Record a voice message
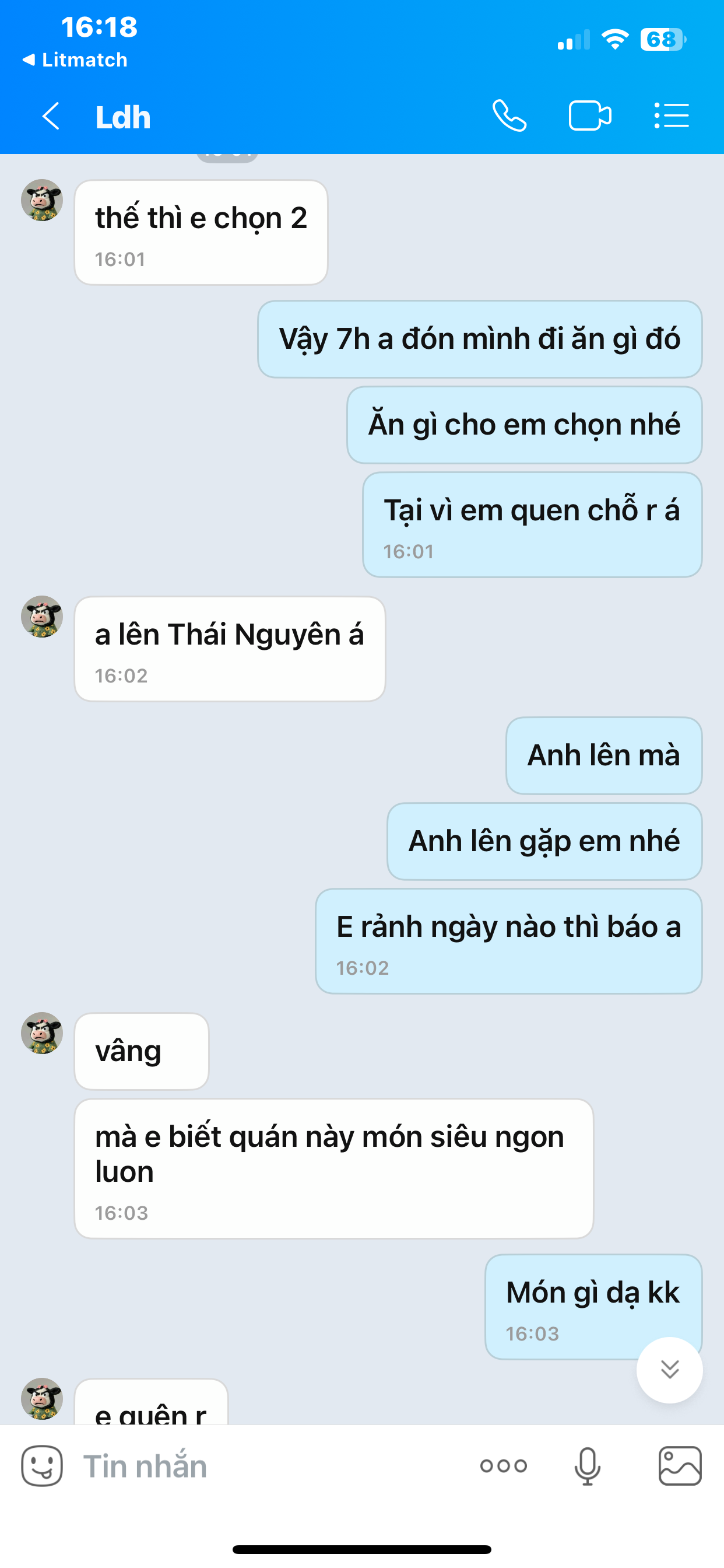Viewport: 724px width, 1568px height. coord(587,1466)
